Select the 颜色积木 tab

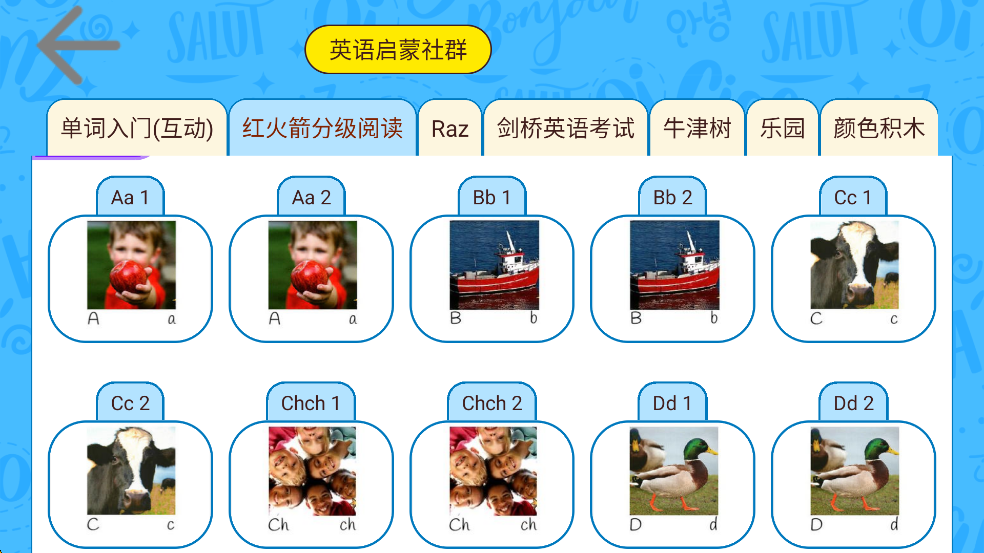[879, 129]
